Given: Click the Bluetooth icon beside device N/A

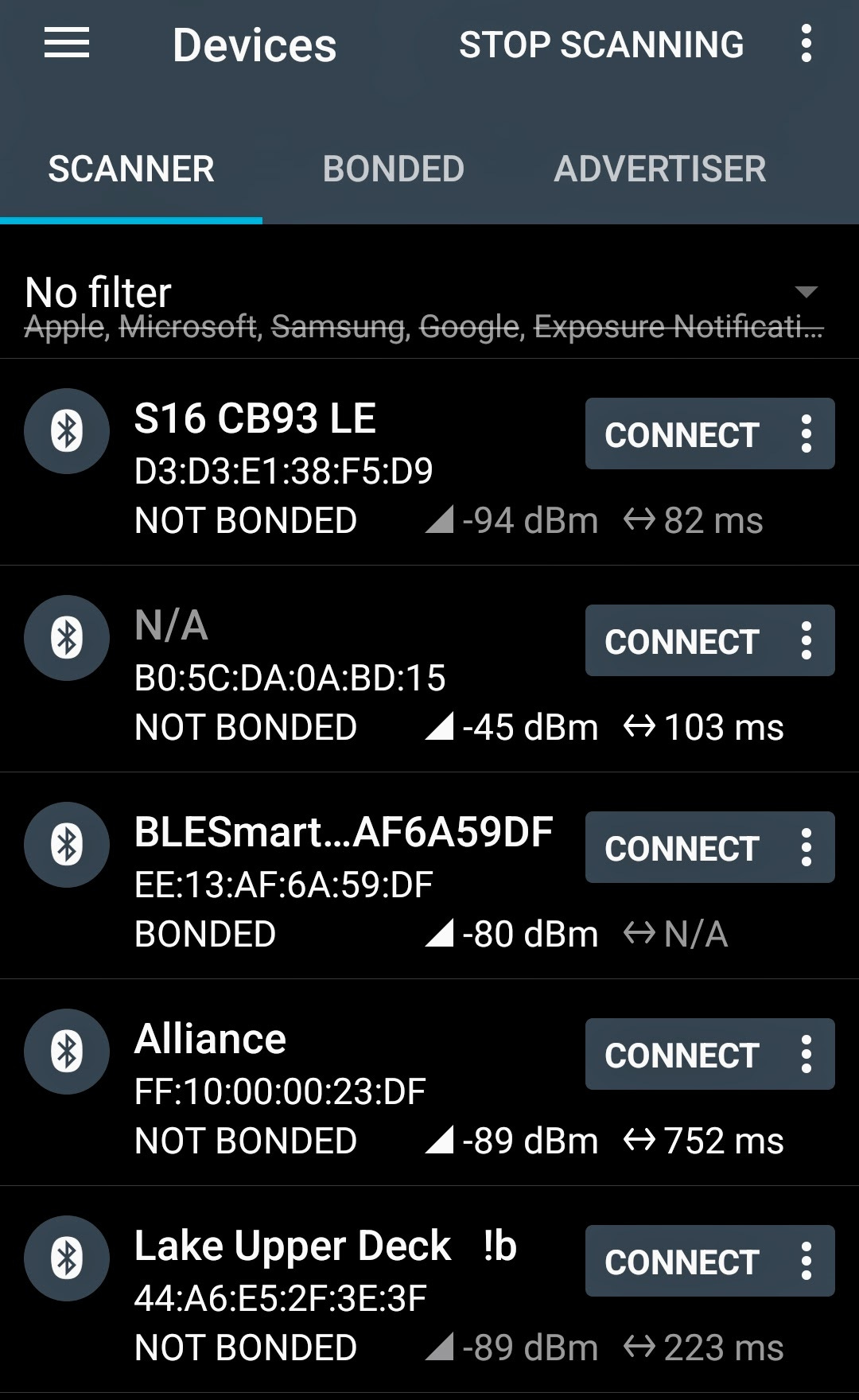Looking at the screenshot, I should click(x=67, y=638).
